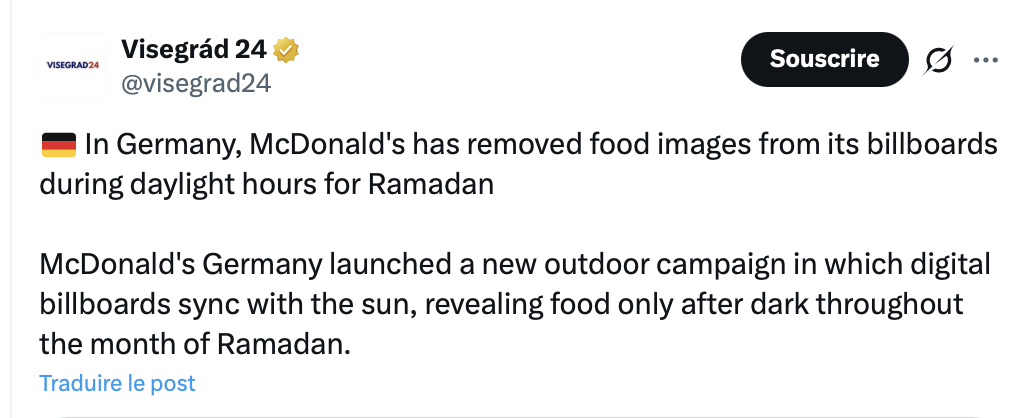
Task: Translate the post via Traduire le post
Action: point(117,383)
